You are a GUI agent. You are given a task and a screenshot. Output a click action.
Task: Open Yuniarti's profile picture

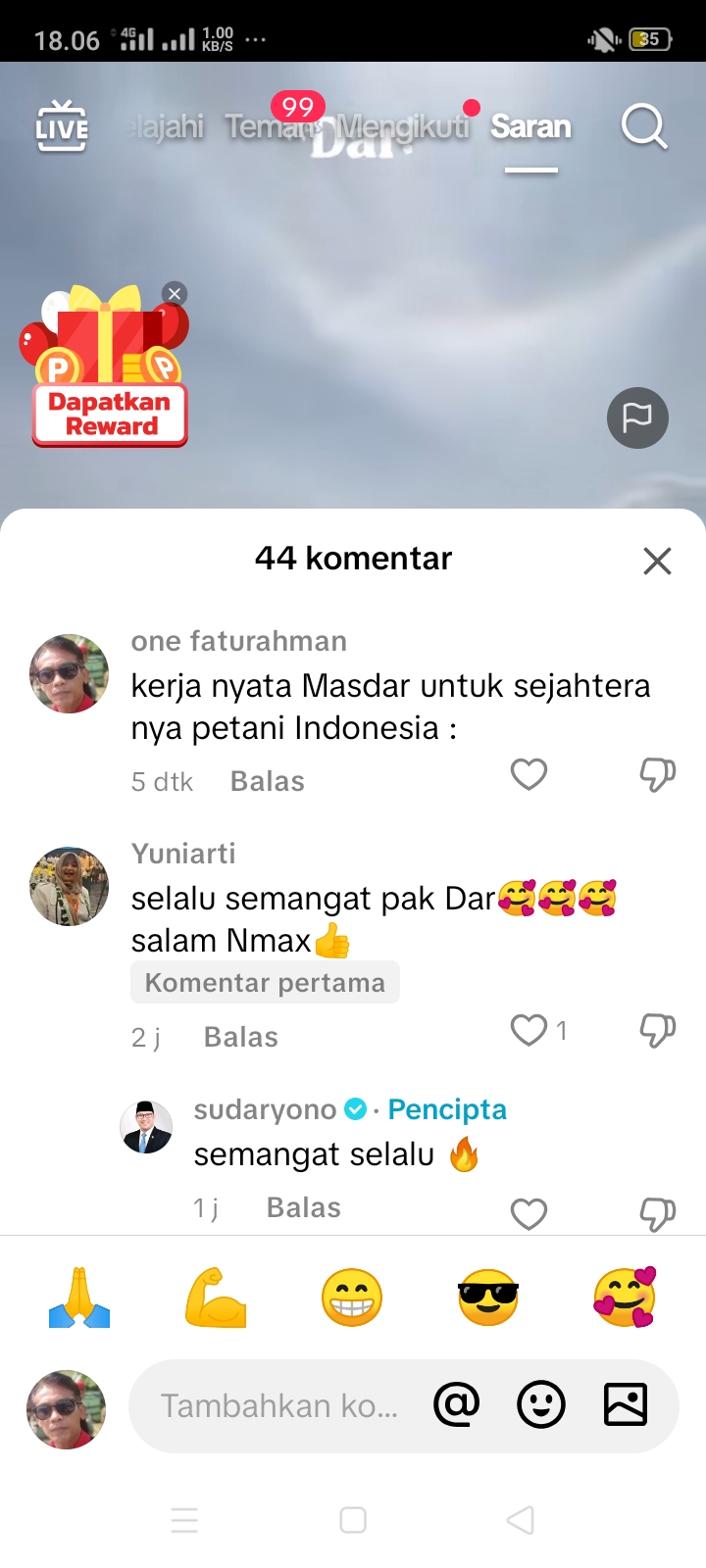coord(70,887)
